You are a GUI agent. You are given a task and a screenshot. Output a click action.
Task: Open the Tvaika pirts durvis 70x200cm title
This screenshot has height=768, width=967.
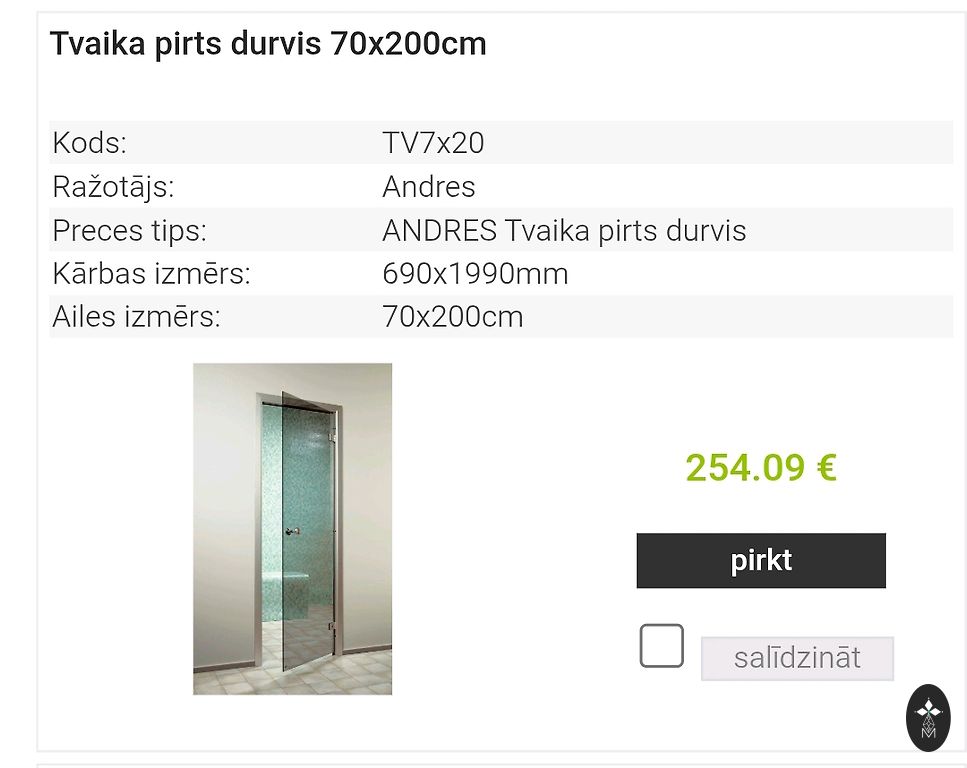(x=268, y=44)
